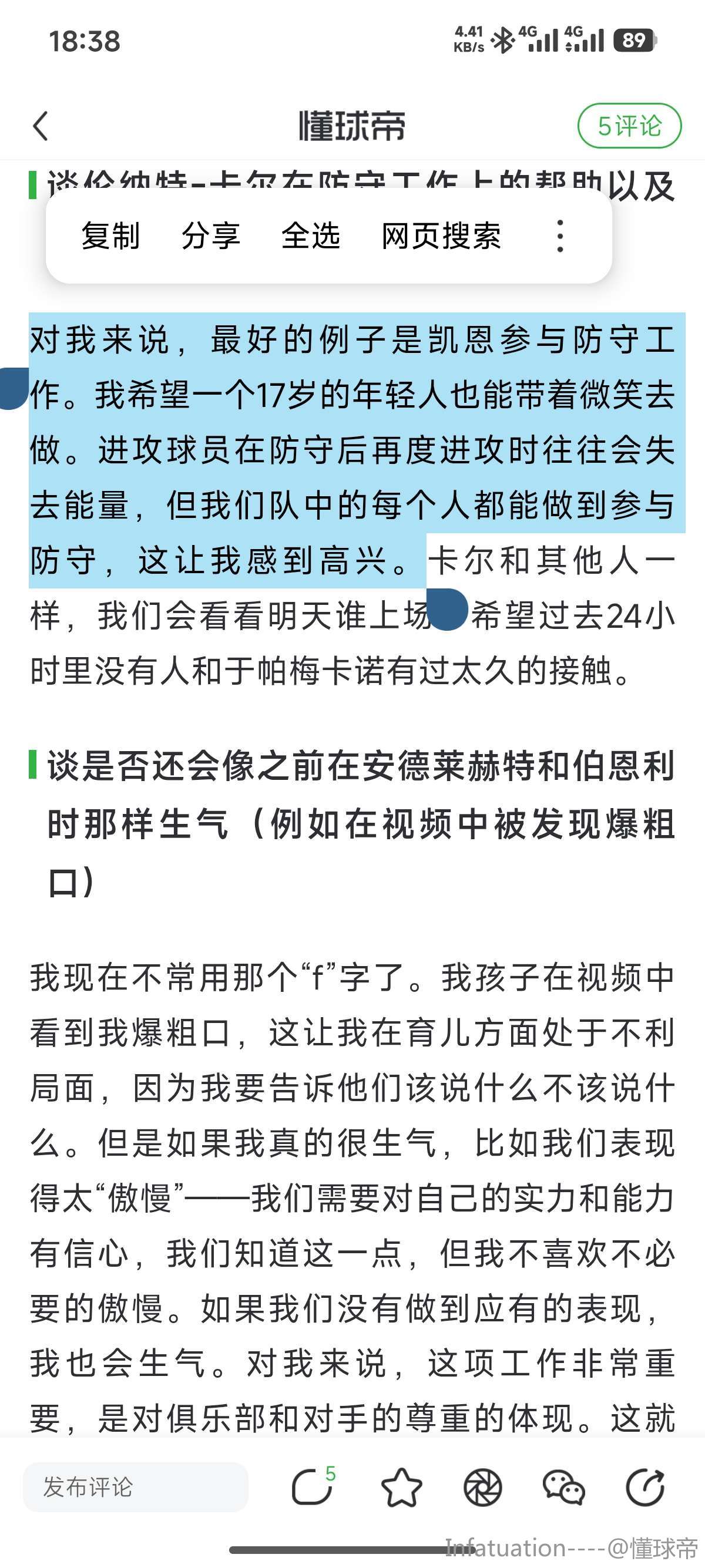
Task: Tap the 发布评论 comment input field
Action: point(135,1487)
